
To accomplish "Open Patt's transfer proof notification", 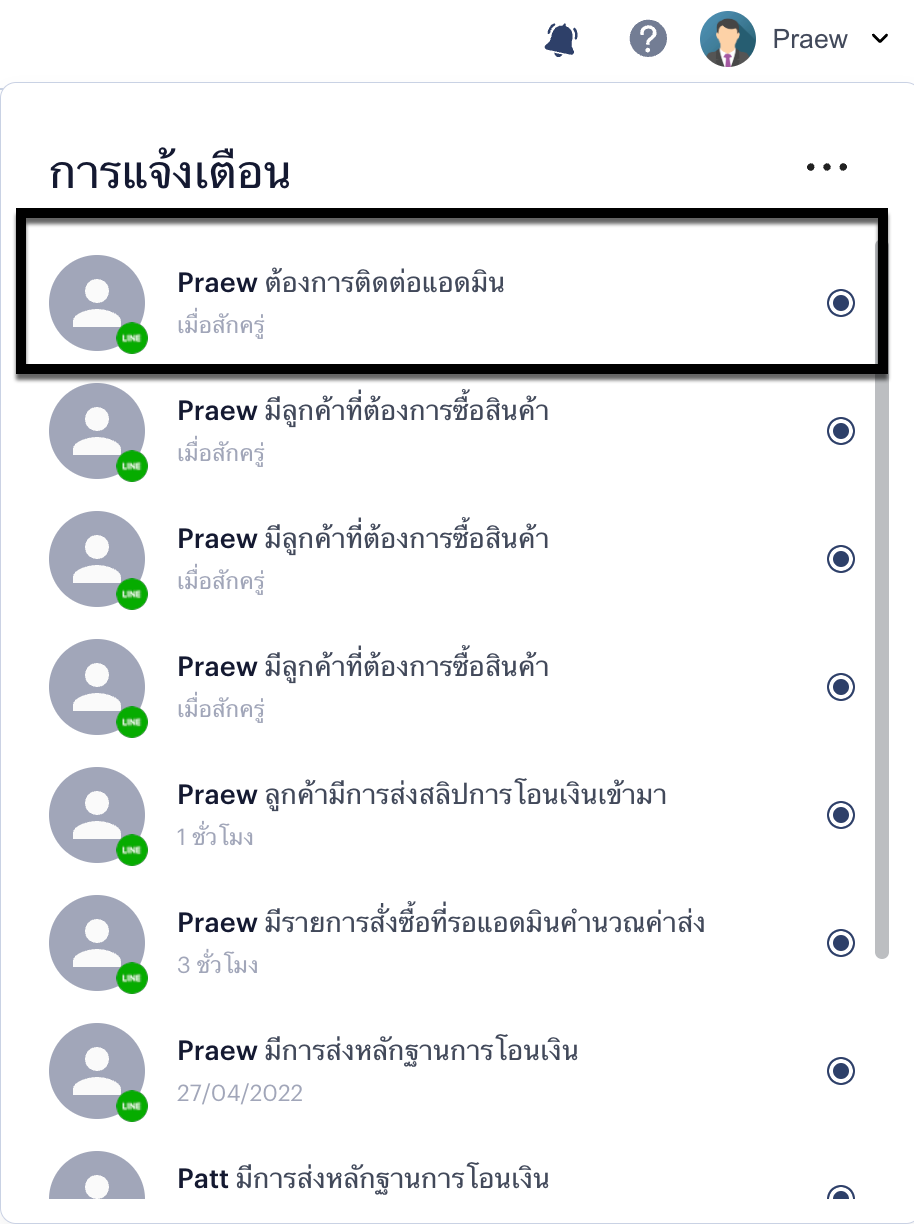I will point(363,1179).
